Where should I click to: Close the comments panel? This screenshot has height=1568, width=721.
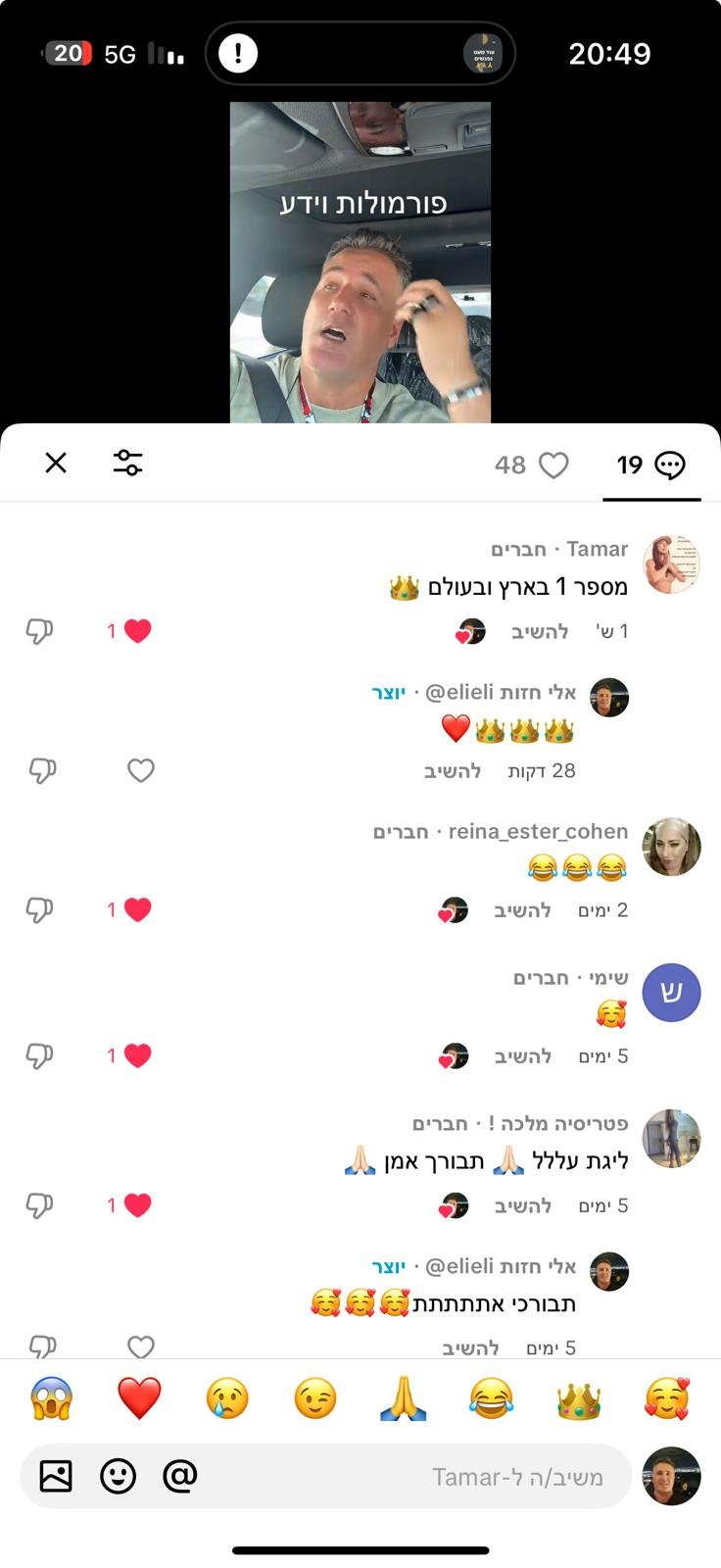(56, 463)
